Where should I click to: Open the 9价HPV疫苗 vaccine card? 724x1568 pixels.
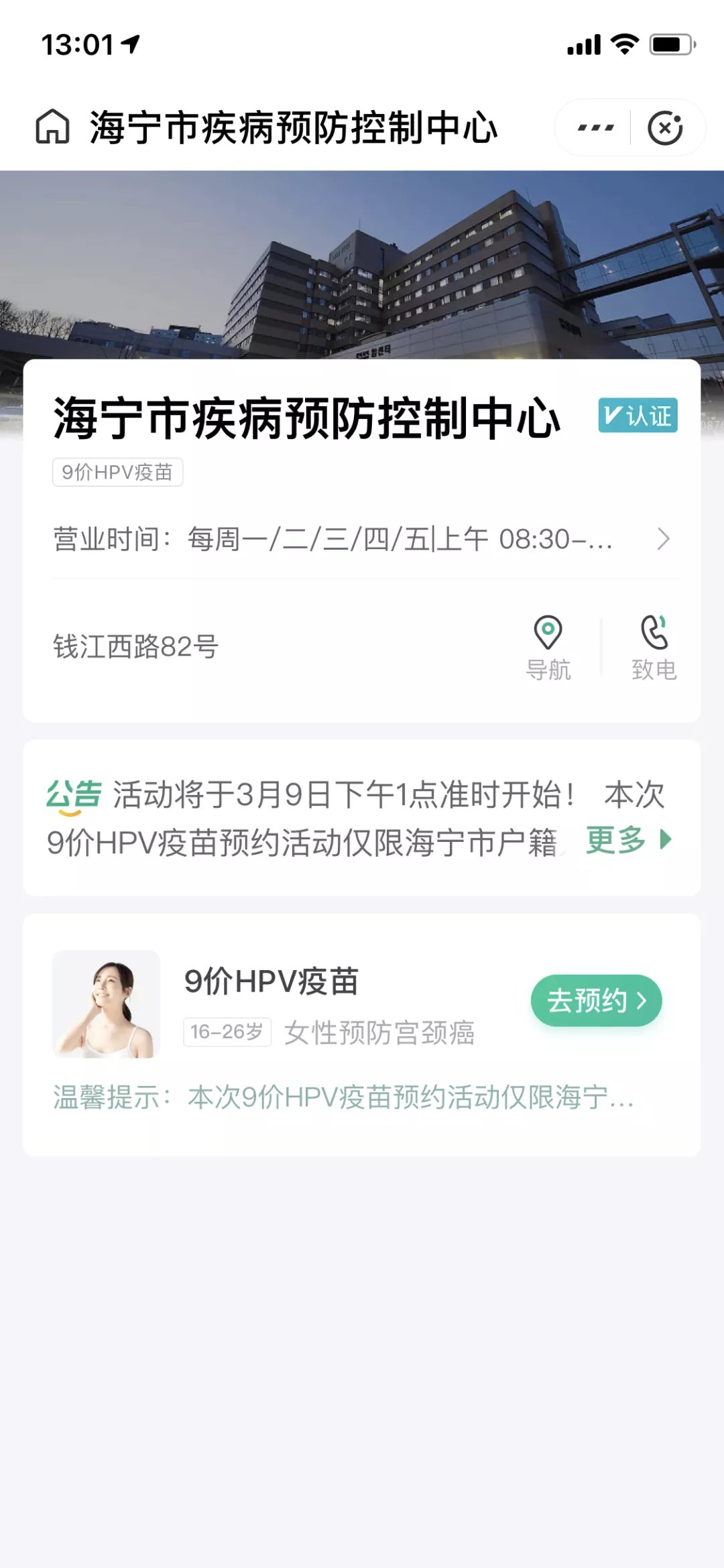(271, 981)
